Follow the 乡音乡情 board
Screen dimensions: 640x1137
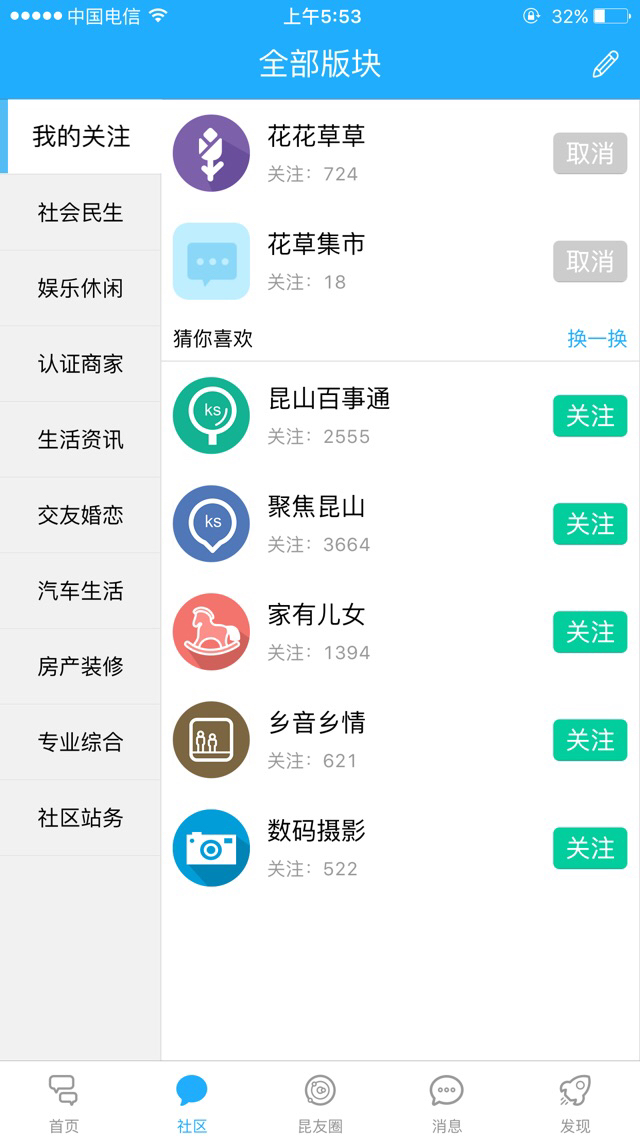click(x=590, y=740)
